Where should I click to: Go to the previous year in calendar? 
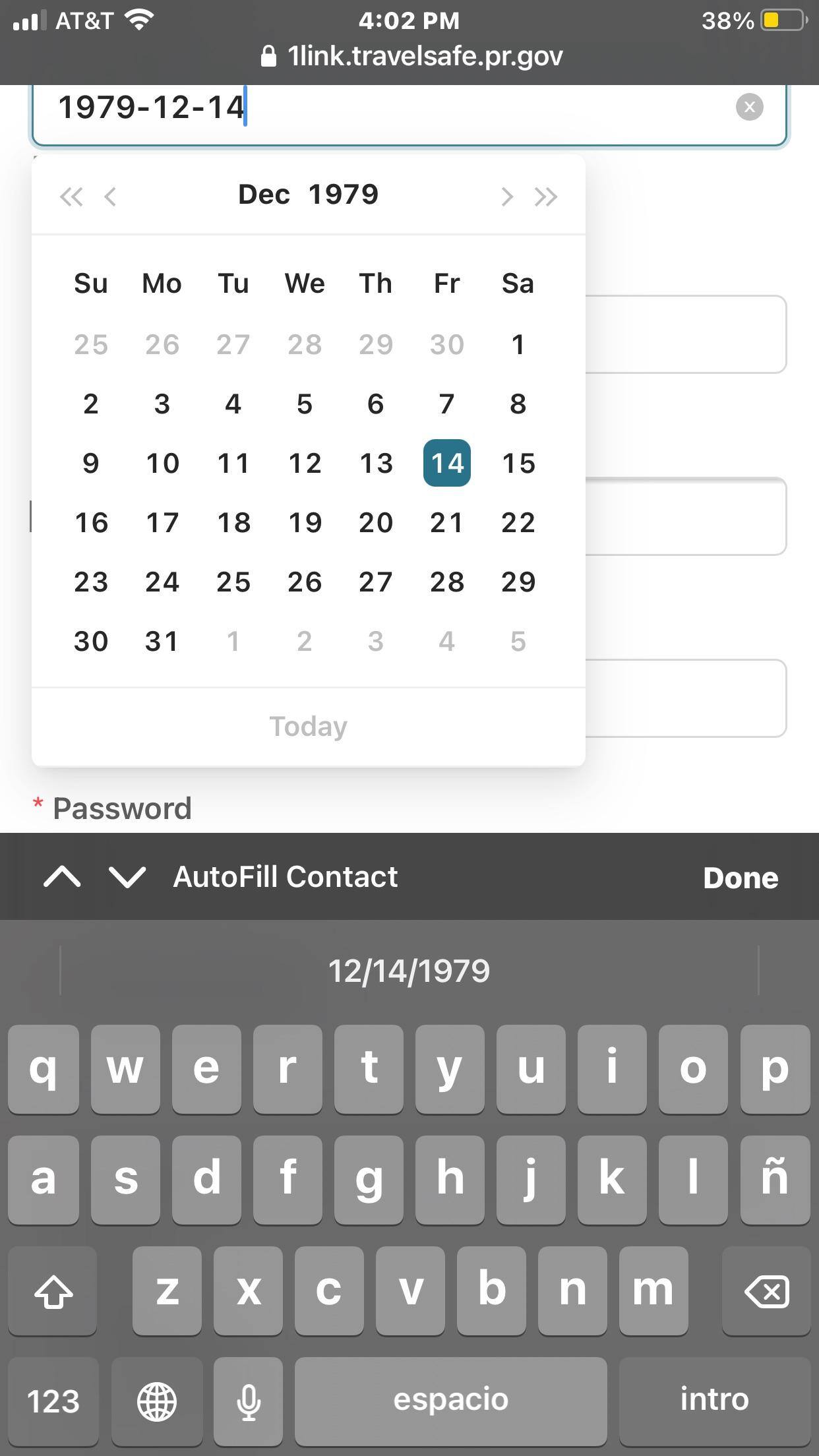pyautogui.click(x=71, y=197)
